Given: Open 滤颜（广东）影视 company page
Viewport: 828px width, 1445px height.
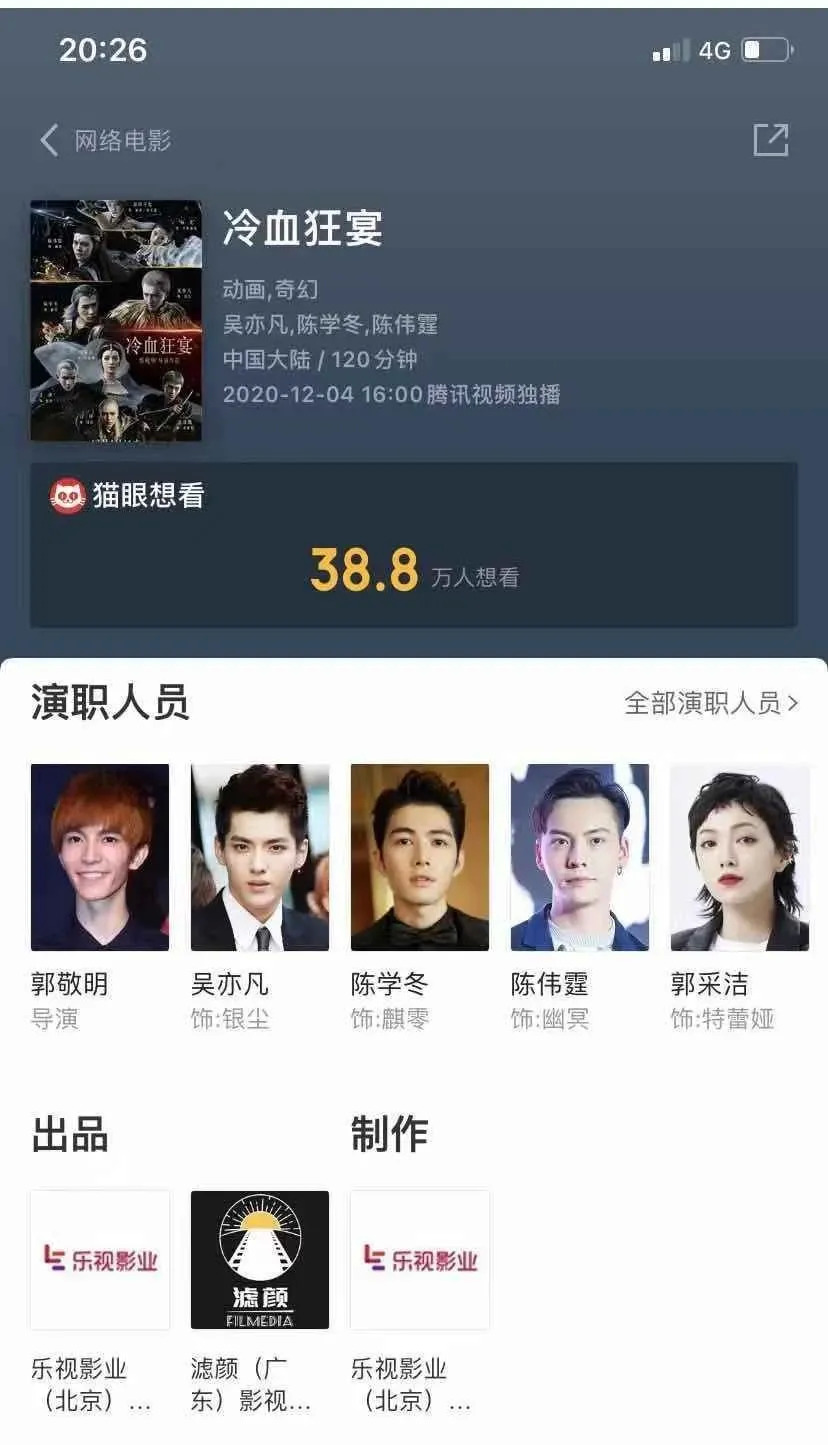Looking at the screenshot, I should [260, 1260].
